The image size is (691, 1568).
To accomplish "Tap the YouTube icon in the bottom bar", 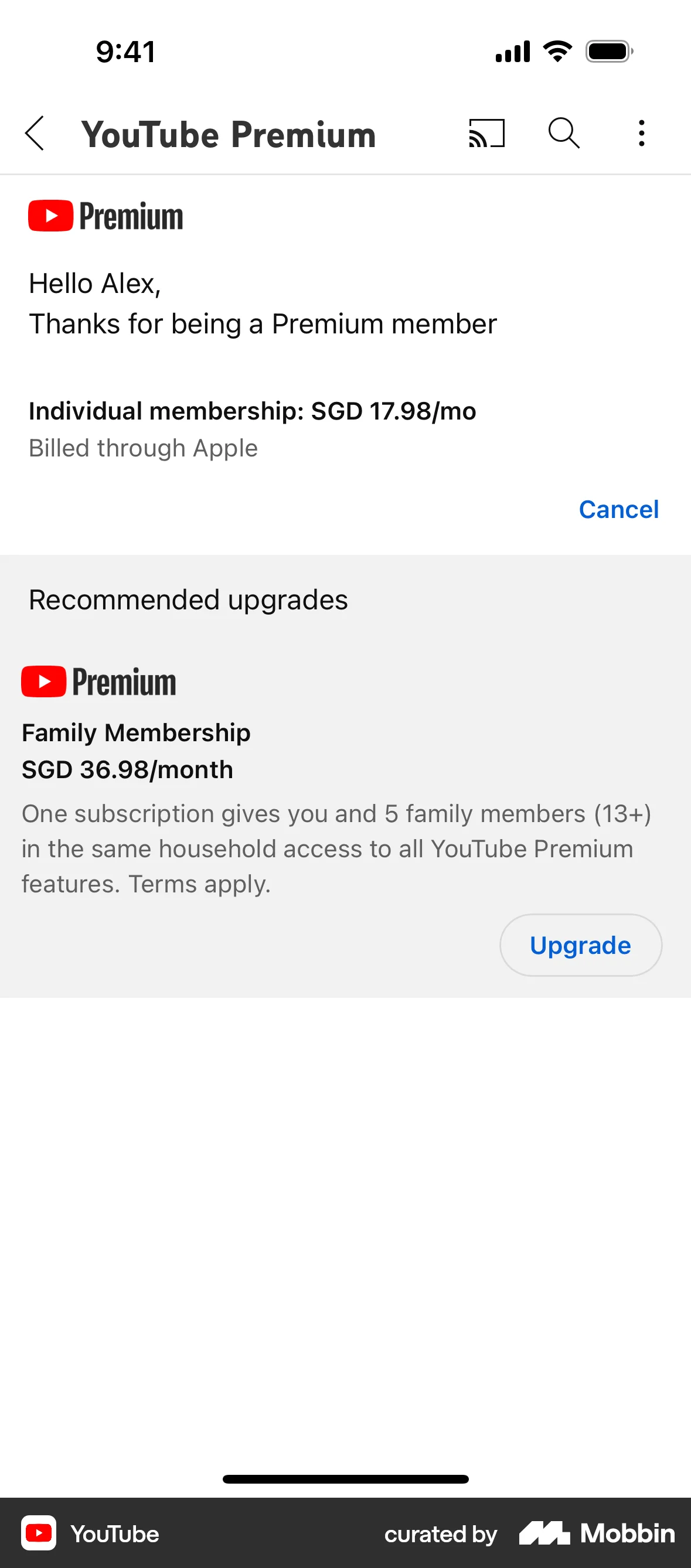I will [39, 1533].
